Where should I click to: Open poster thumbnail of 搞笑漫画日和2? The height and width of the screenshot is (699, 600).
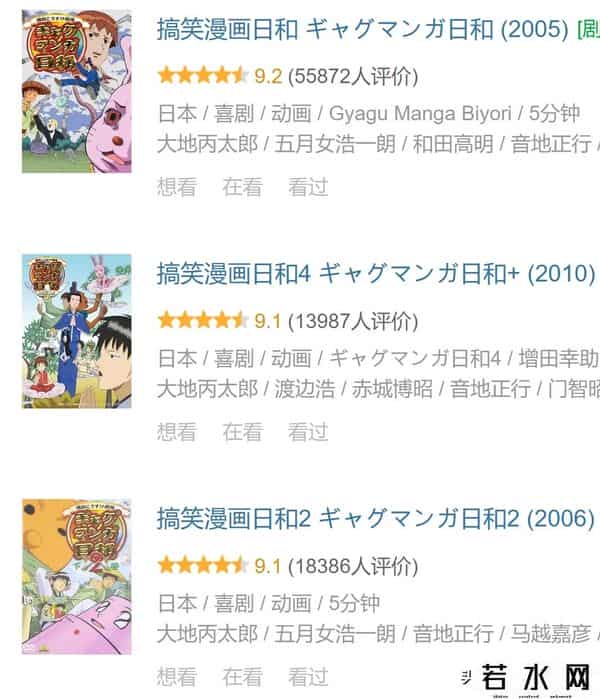click(76, 576)
